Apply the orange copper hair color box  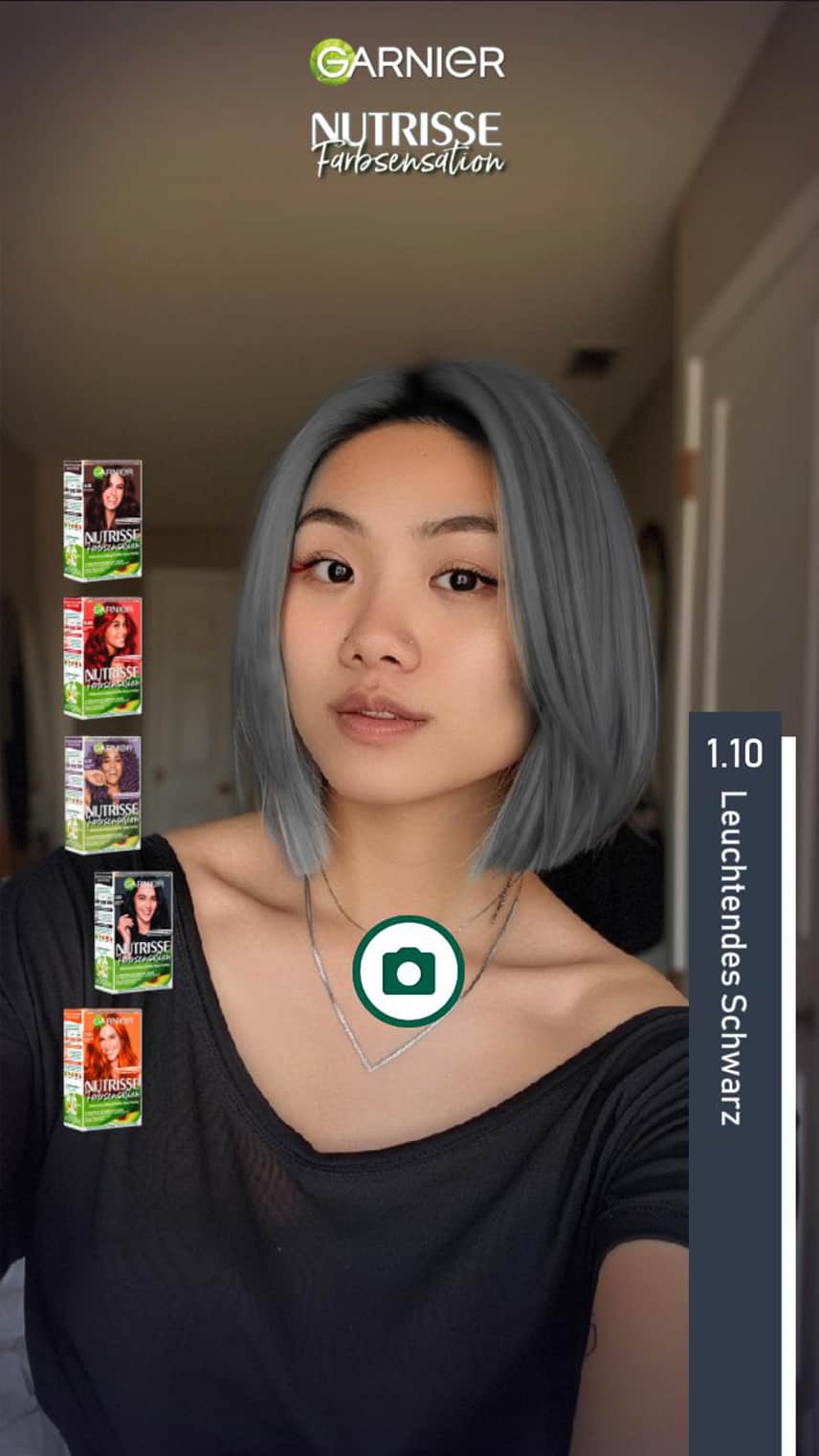point(102,1068)
